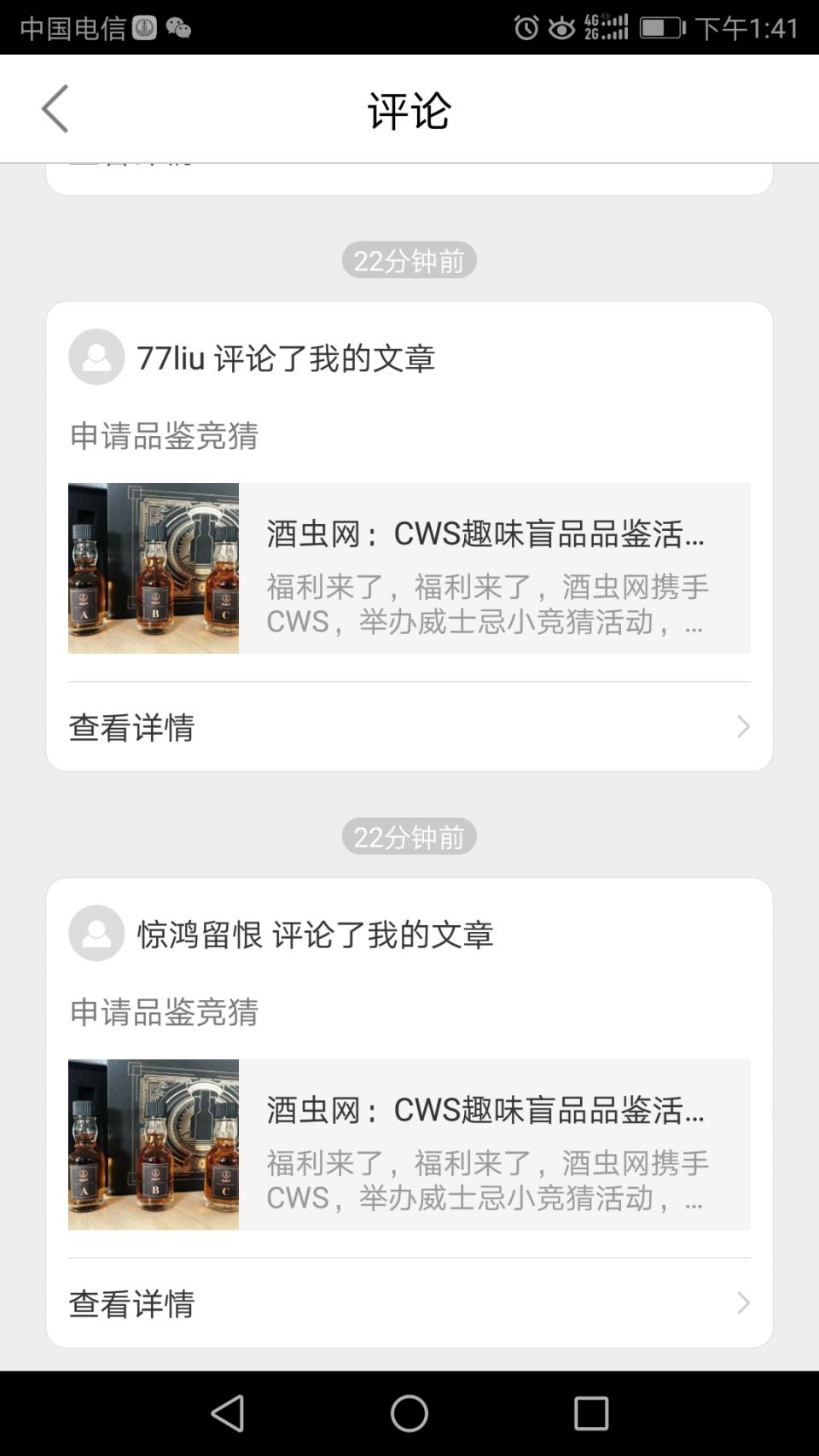The height and width of the screenshot is (1456, 819).
Task: Tap the second 查看详情 link
Action: (132, 1303)
